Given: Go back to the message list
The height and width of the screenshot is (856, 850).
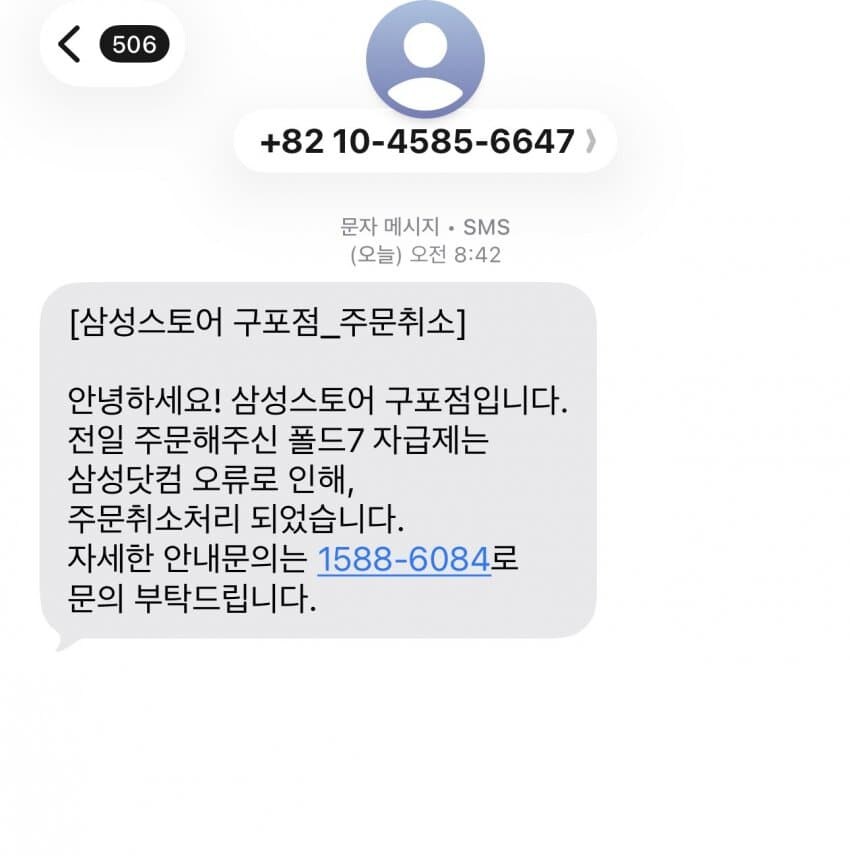Looking at the screenshot, I should click(70, 44).
